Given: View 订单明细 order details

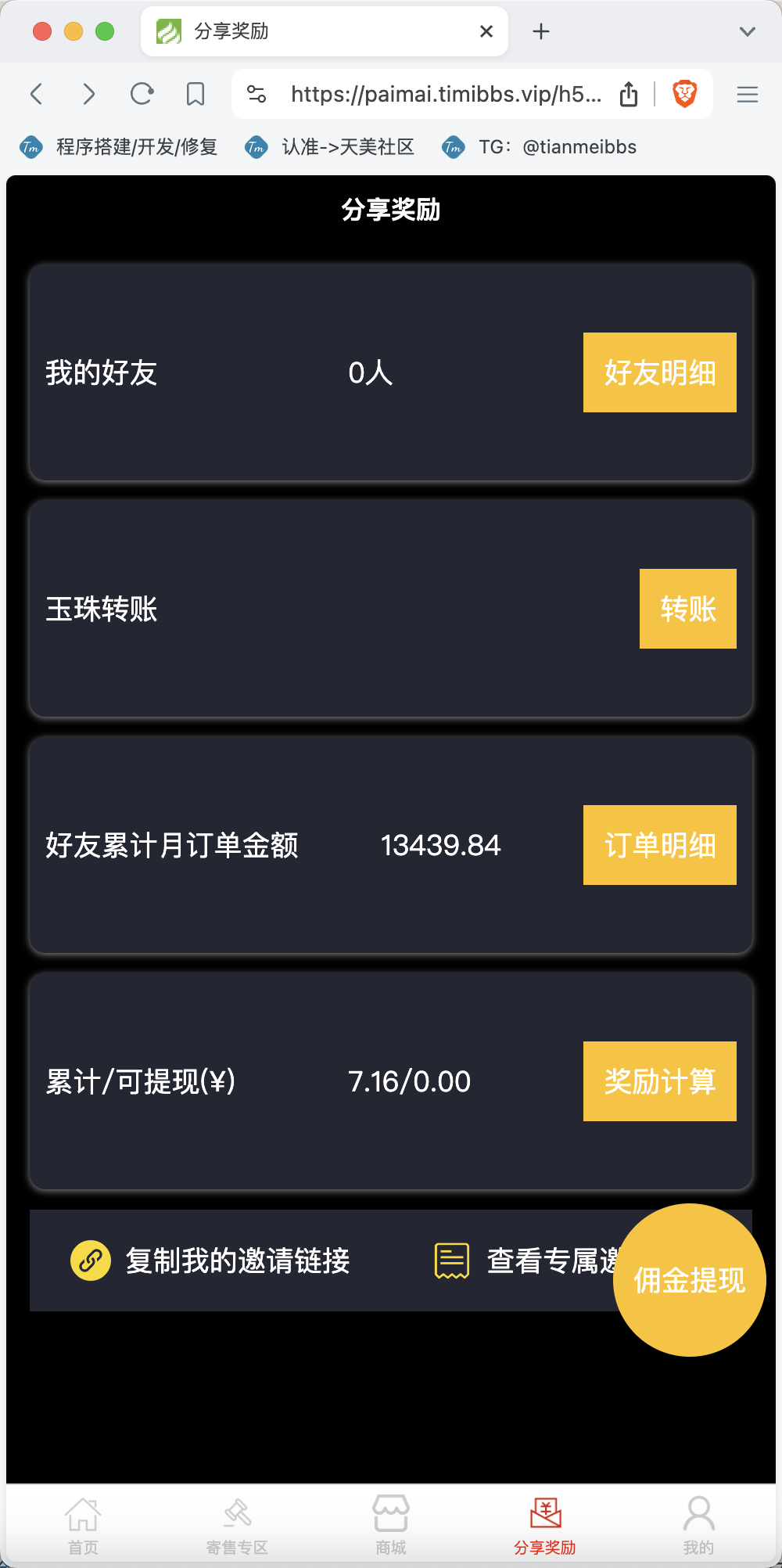Looking at the screenshot, I should [x=659, y=845].
